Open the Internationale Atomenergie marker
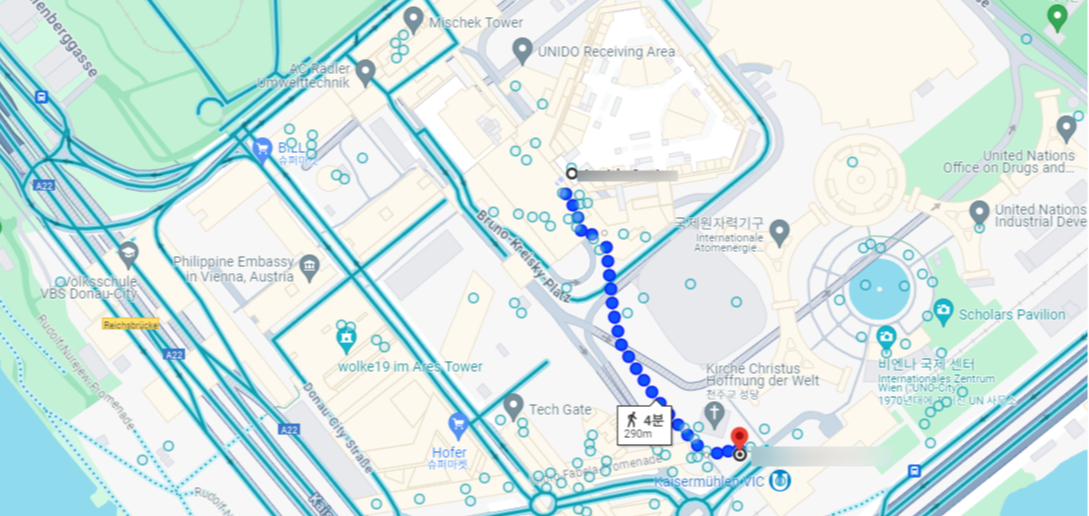The width and height of the screenshot is (1089, 516). pos(779,233)
